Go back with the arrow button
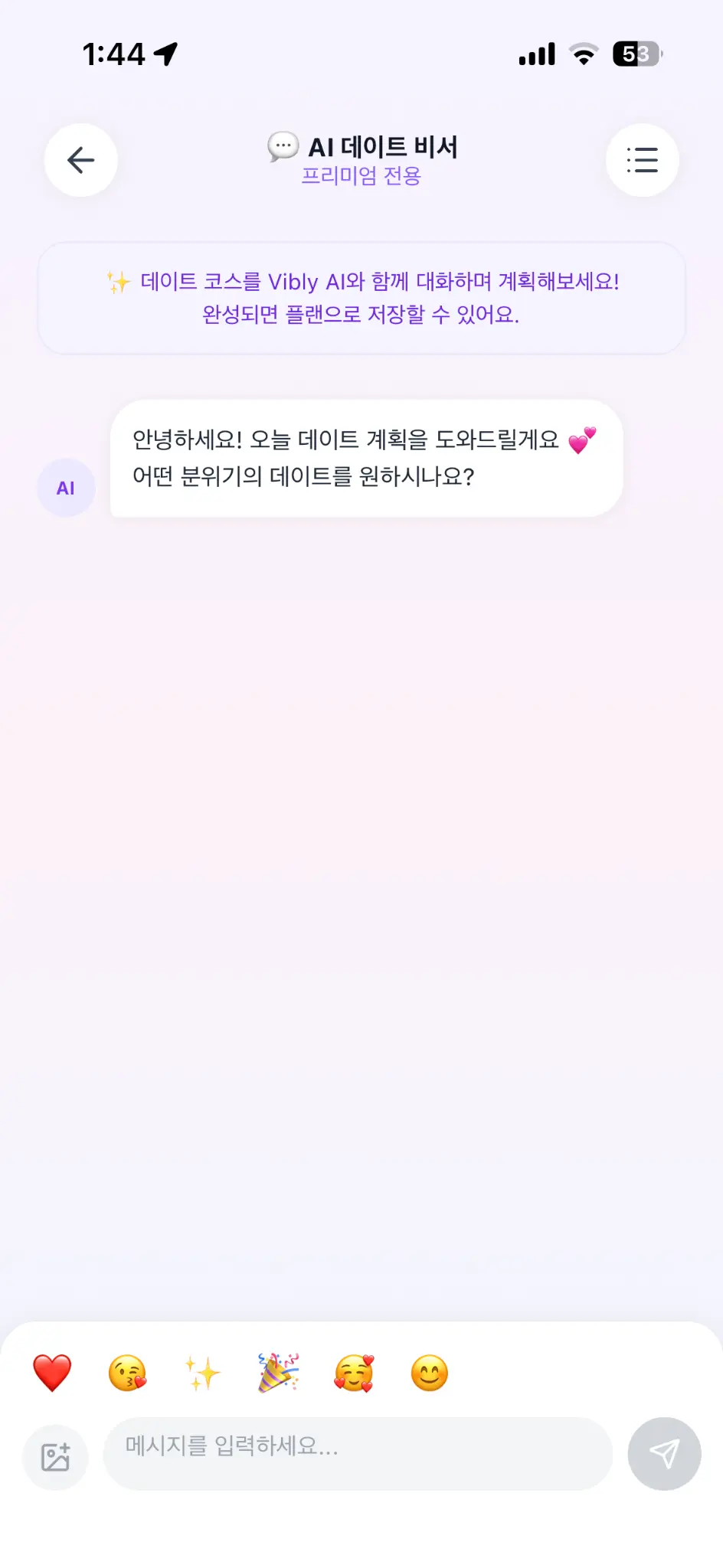Screen dimensions: 723x1568 (81, 160)
